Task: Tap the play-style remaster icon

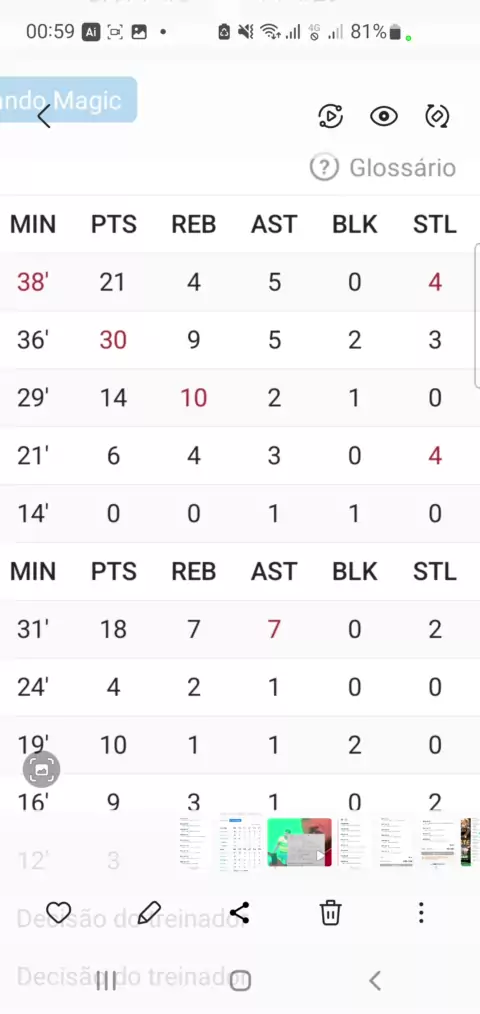Action: (x=331, y=116)
